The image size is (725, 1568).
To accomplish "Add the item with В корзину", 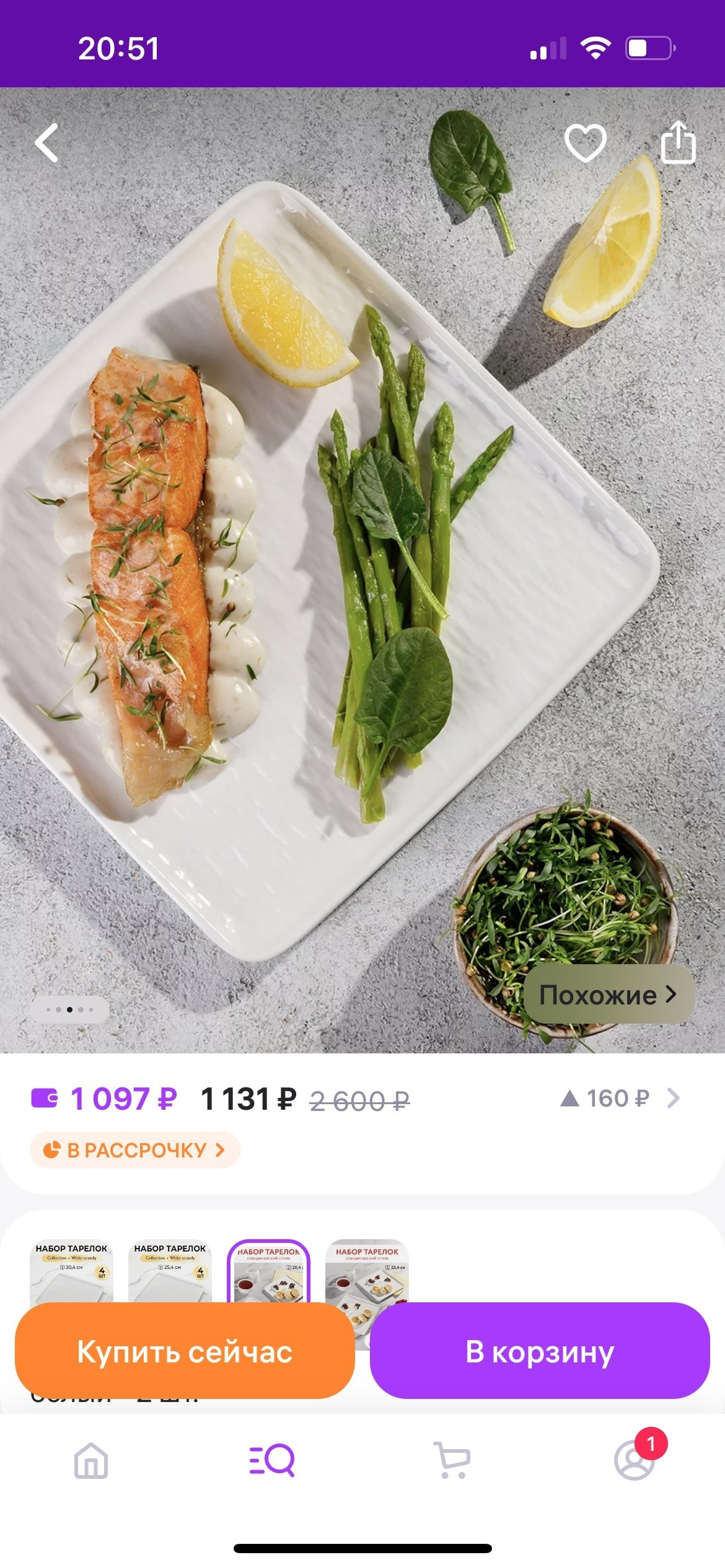I will tap(539, 1351).
